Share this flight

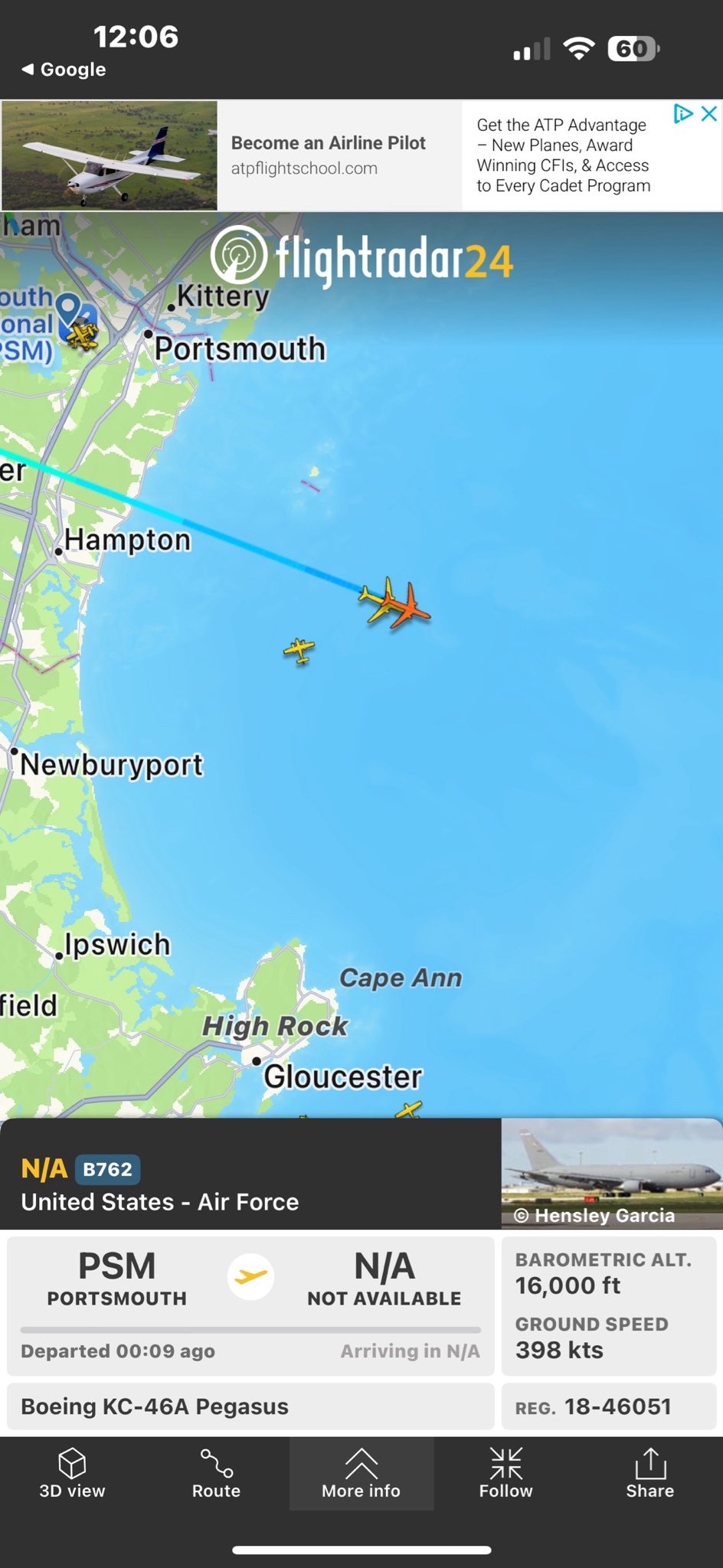[649, 1473]
